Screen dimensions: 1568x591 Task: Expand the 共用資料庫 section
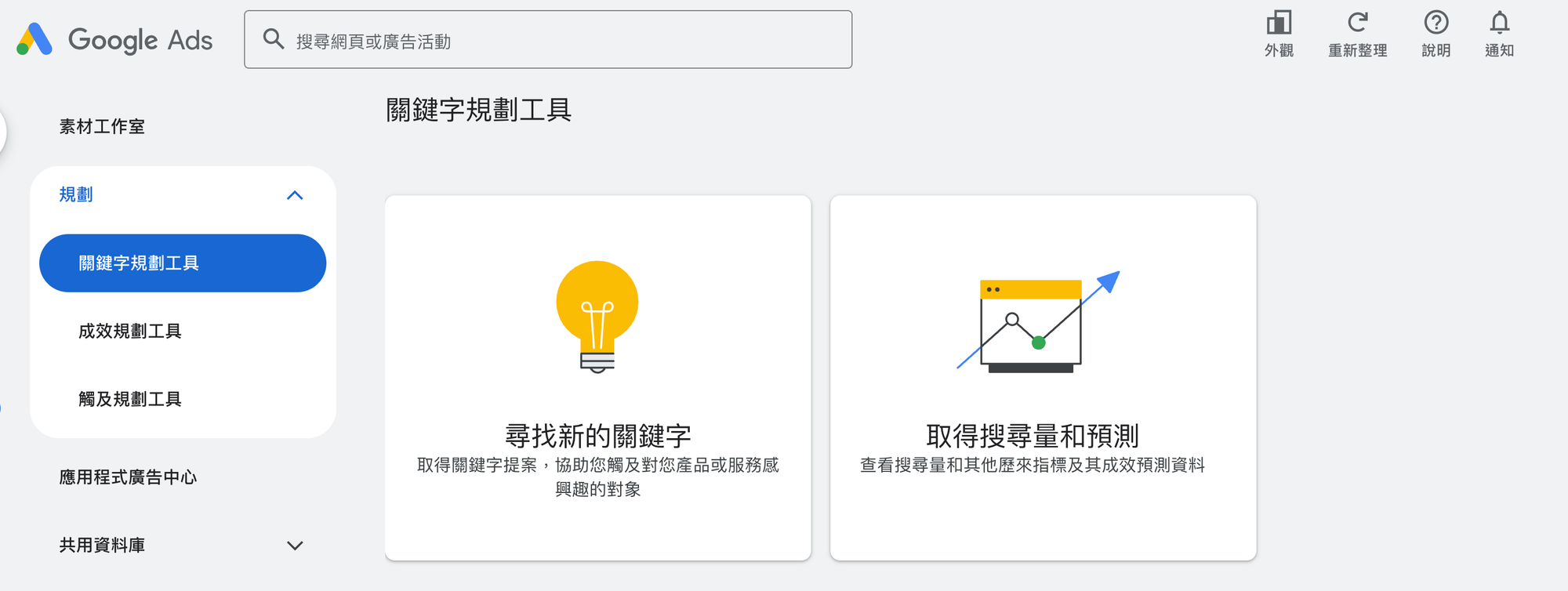click(x=295, y=546)
